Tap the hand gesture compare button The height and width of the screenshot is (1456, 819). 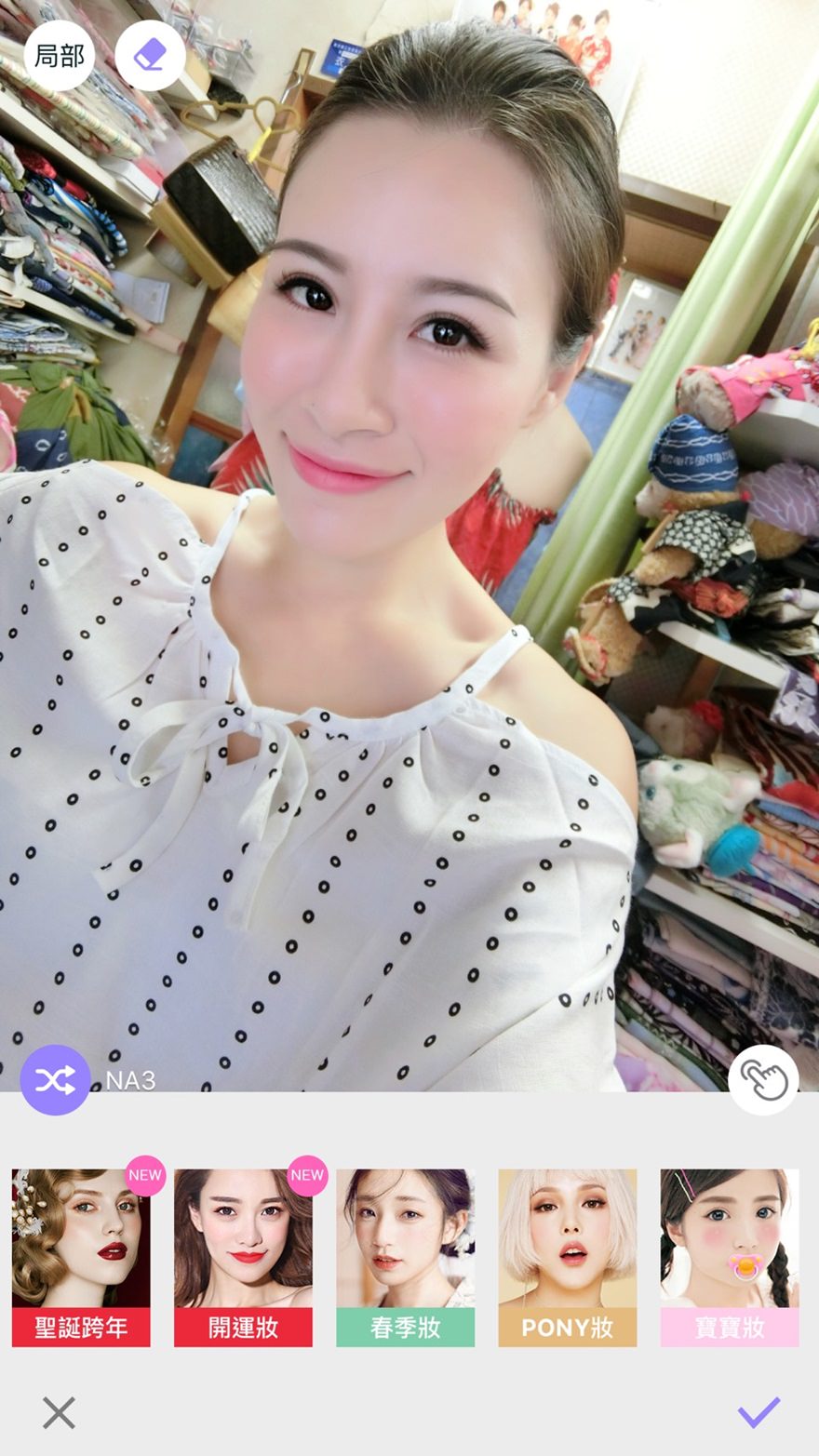click(763, 1079)
